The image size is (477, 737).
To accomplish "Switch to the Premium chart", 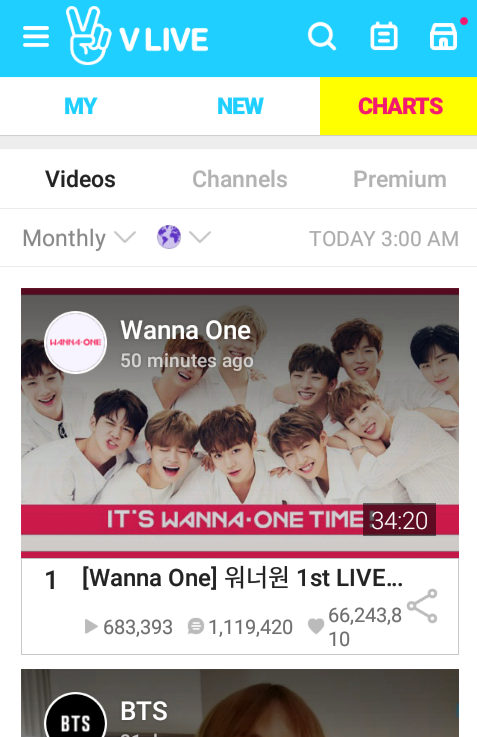I will click(400, 179).
